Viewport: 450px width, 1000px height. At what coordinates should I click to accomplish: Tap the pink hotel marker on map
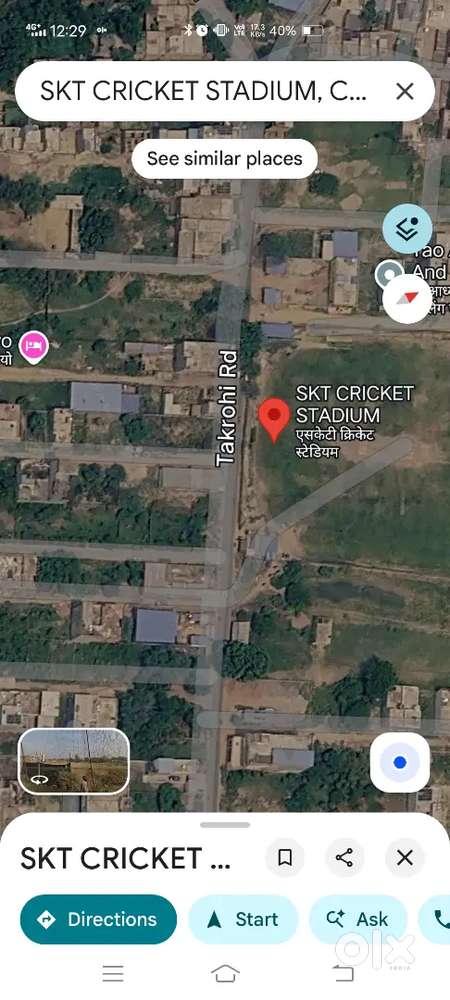33,348
